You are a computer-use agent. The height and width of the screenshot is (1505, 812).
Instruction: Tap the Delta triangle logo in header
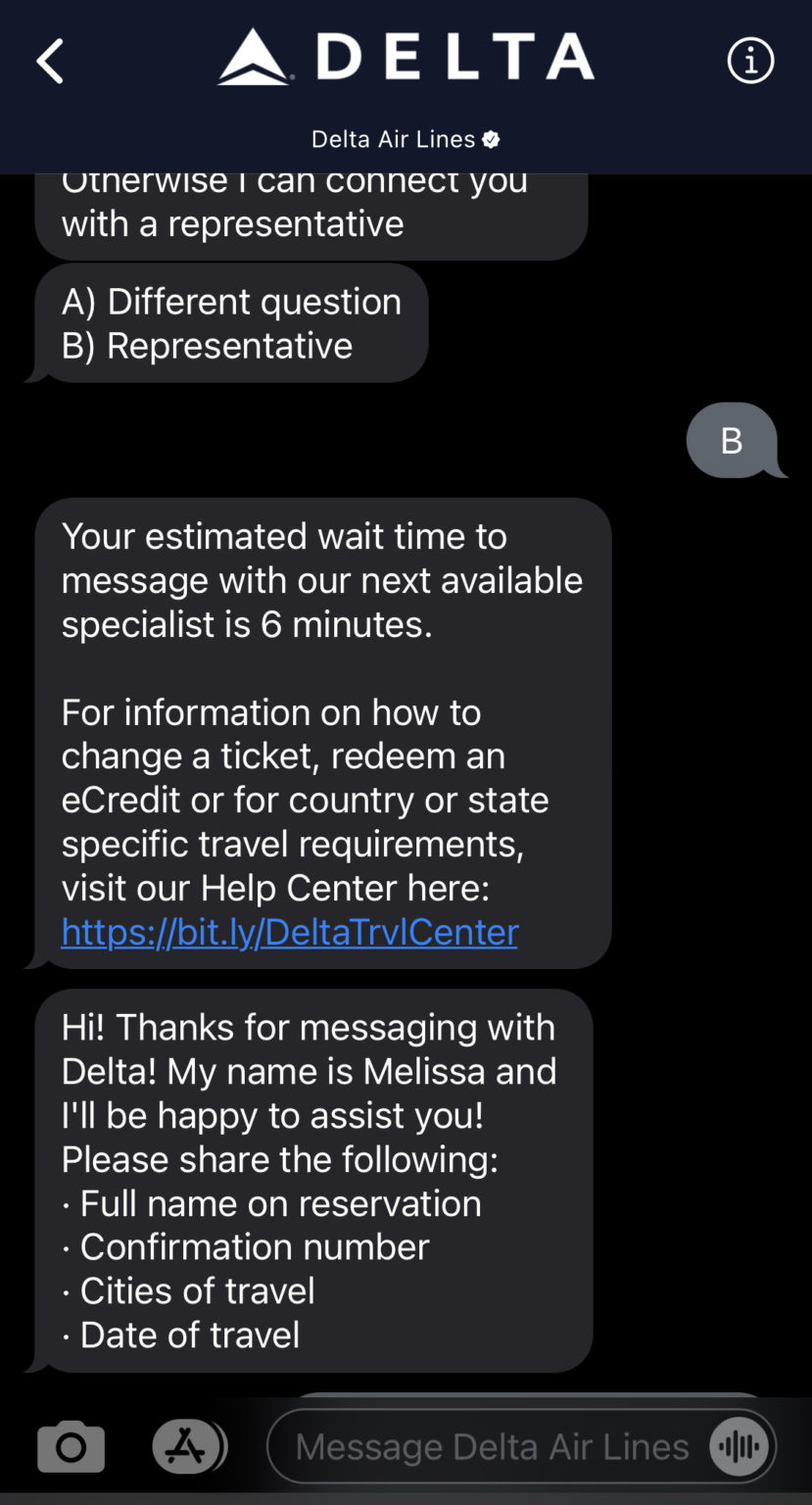tap(254, 57)
